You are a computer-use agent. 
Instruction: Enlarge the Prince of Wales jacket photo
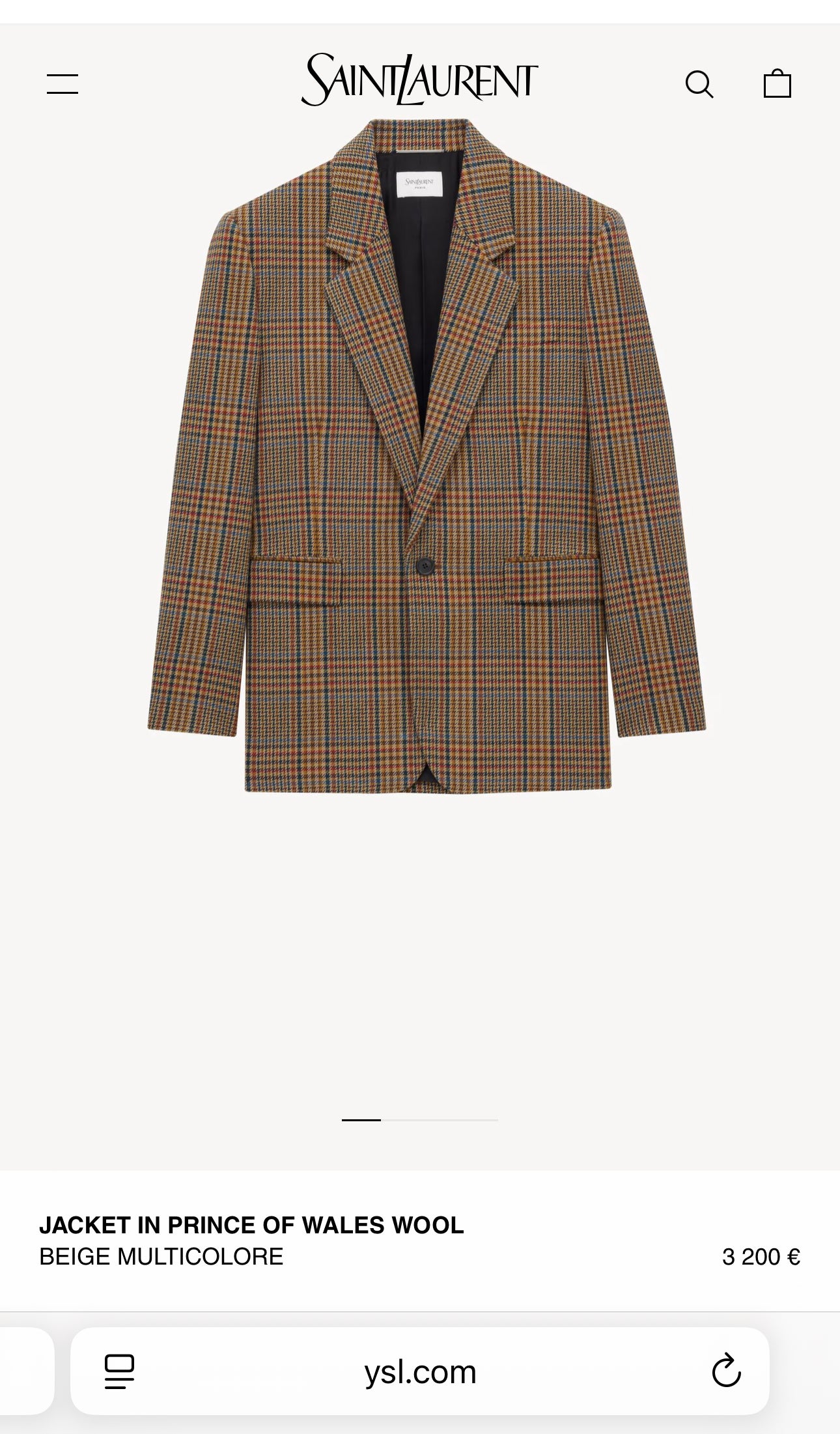(x=427, y=456)
